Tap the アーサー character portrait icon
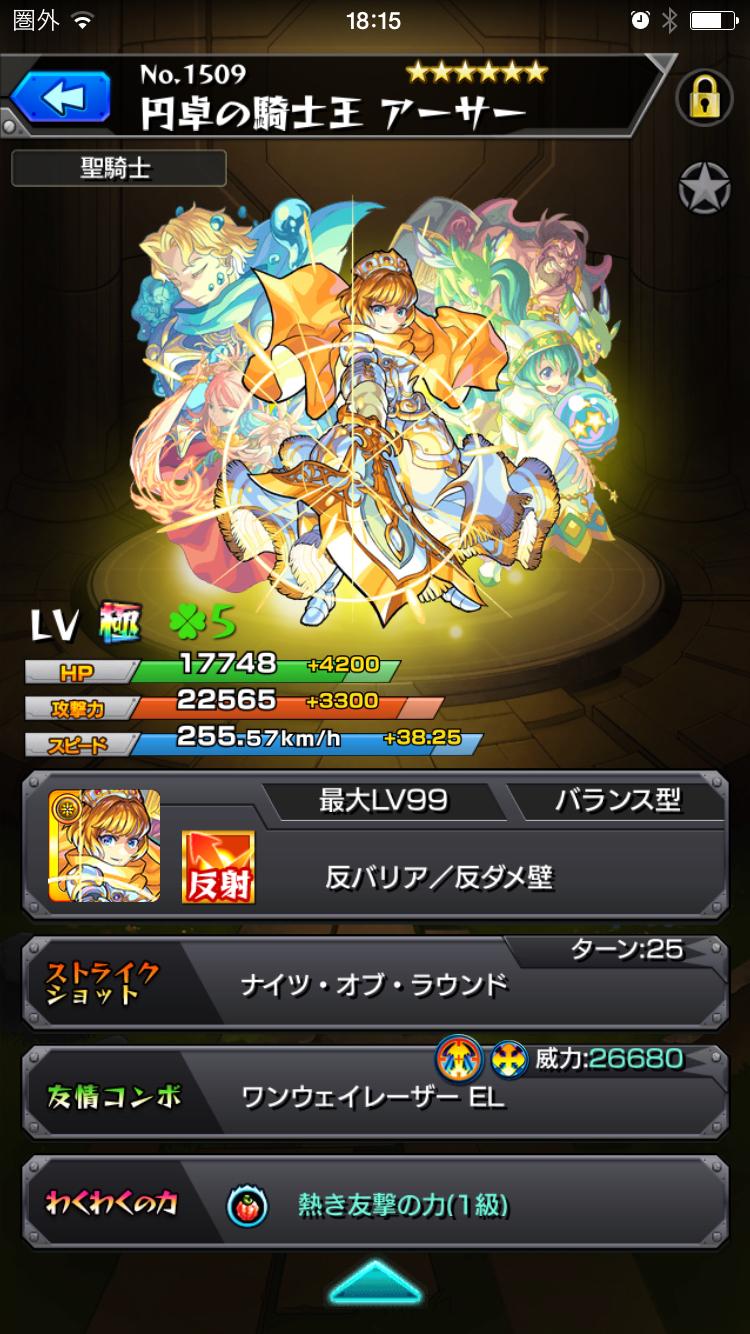Screen dimensions: 750x1334 point(104,846)
